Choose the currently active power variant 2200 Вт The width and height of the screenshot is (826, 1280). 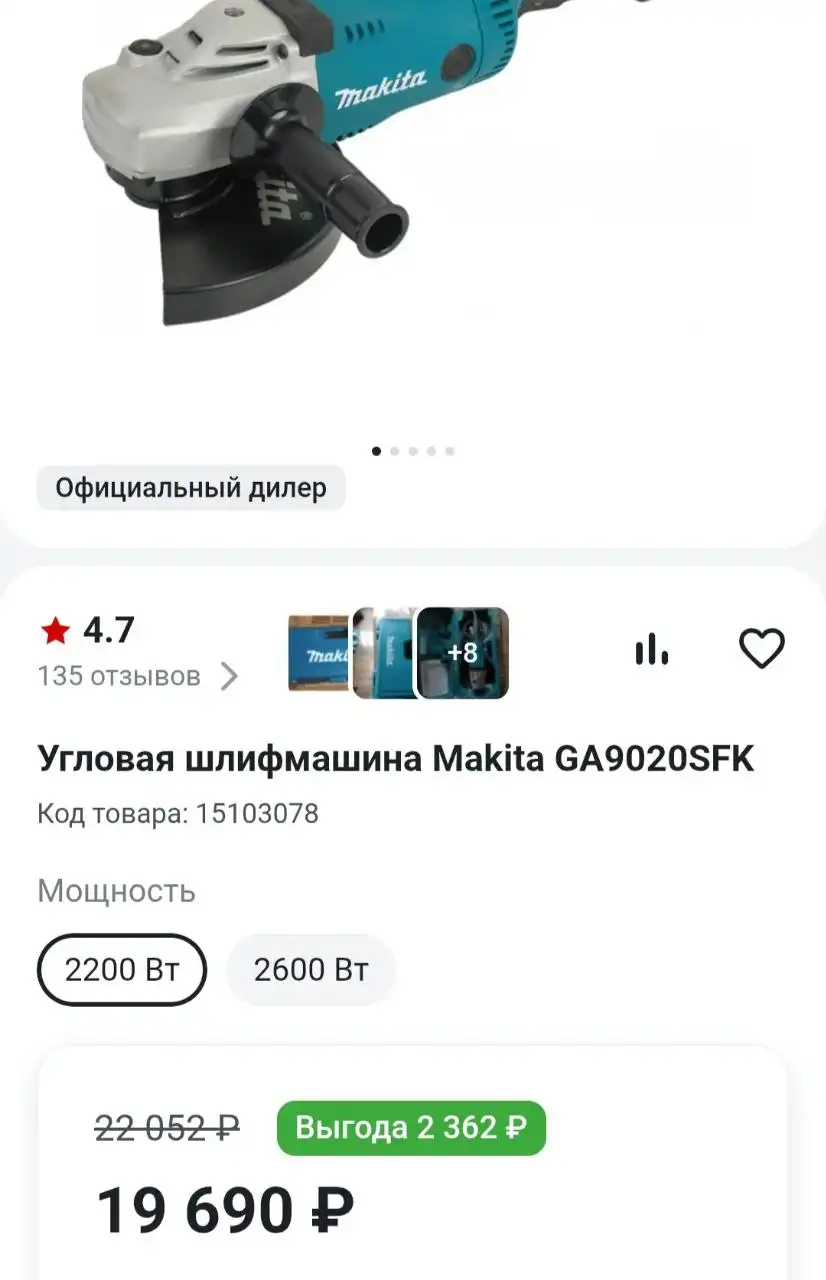(x=122, y=969)
